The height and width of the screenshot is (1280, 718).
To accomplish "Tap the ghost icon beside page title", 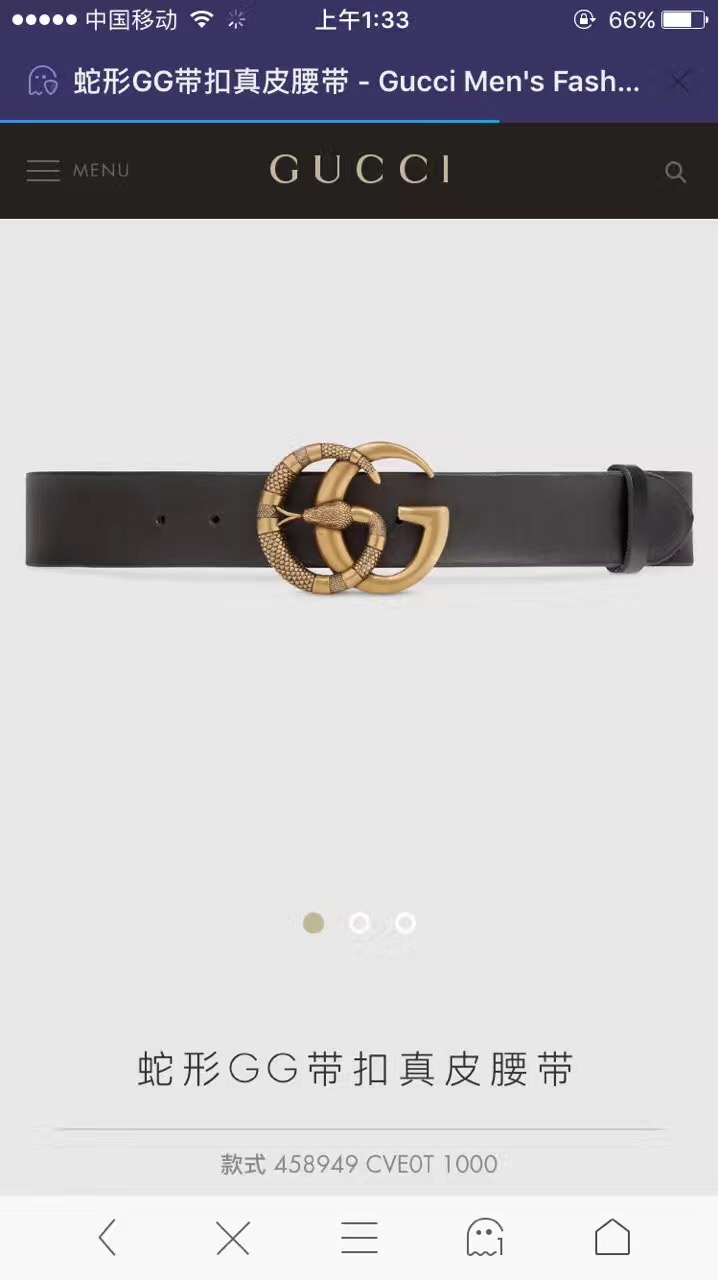I will [x=43, y=82].
